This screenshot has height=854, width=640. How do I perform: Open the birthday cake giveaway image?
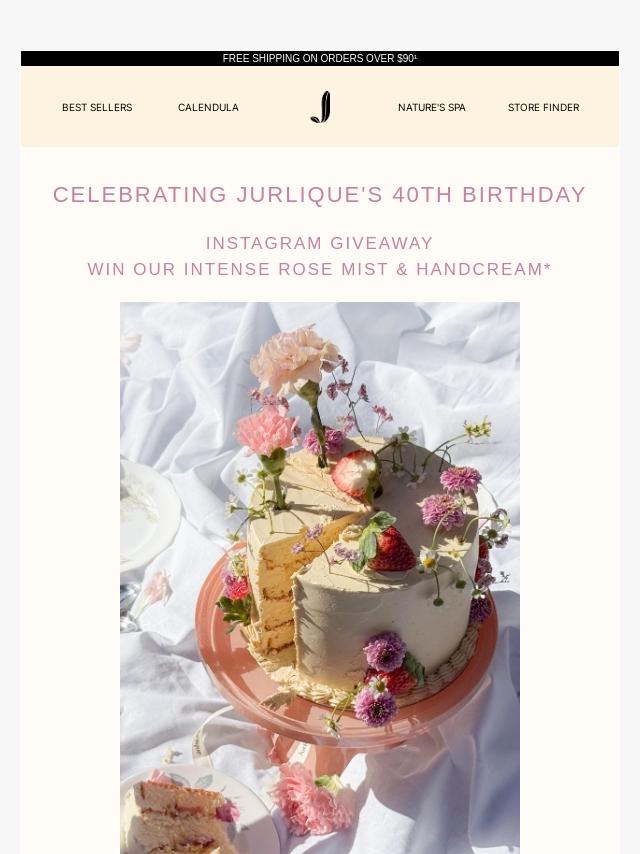pyautogui.click(x=320, y=577)
